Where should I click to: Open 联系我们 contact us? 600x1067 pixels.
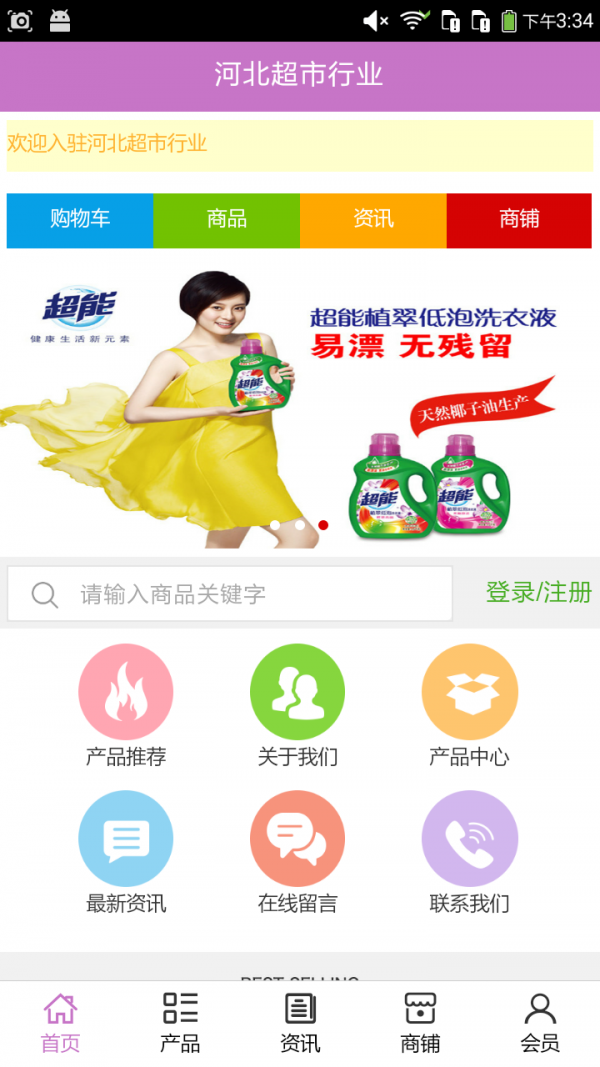469,852
